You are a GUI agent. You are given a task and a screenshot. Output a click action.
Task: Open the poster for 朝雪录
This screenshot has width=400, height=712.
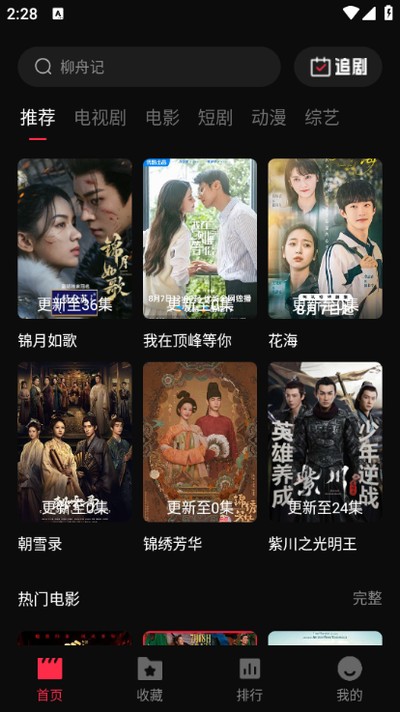tap(75, 442)
